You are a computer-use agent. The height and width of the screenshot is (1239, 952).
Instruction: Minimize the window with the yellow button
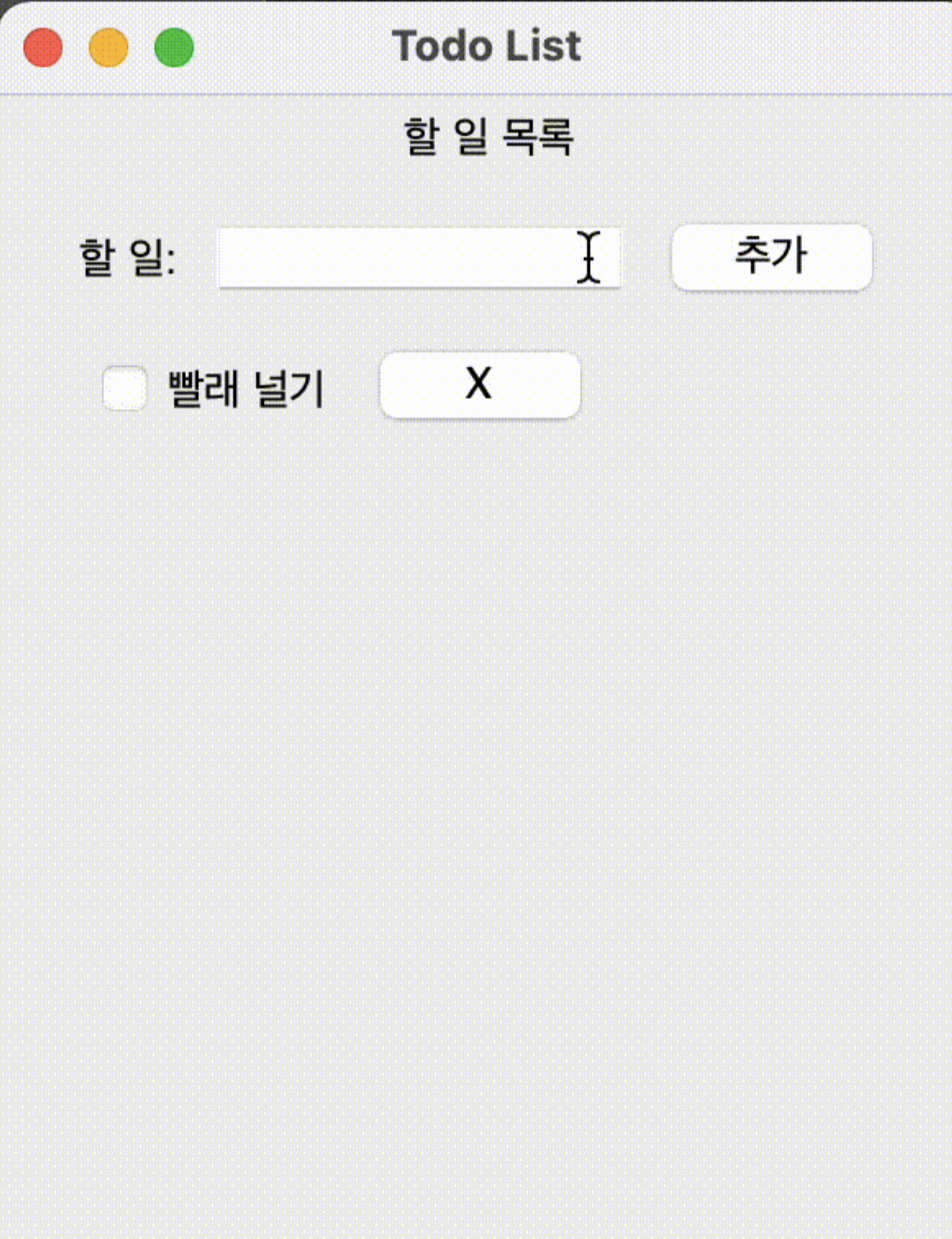click(109, 48)
